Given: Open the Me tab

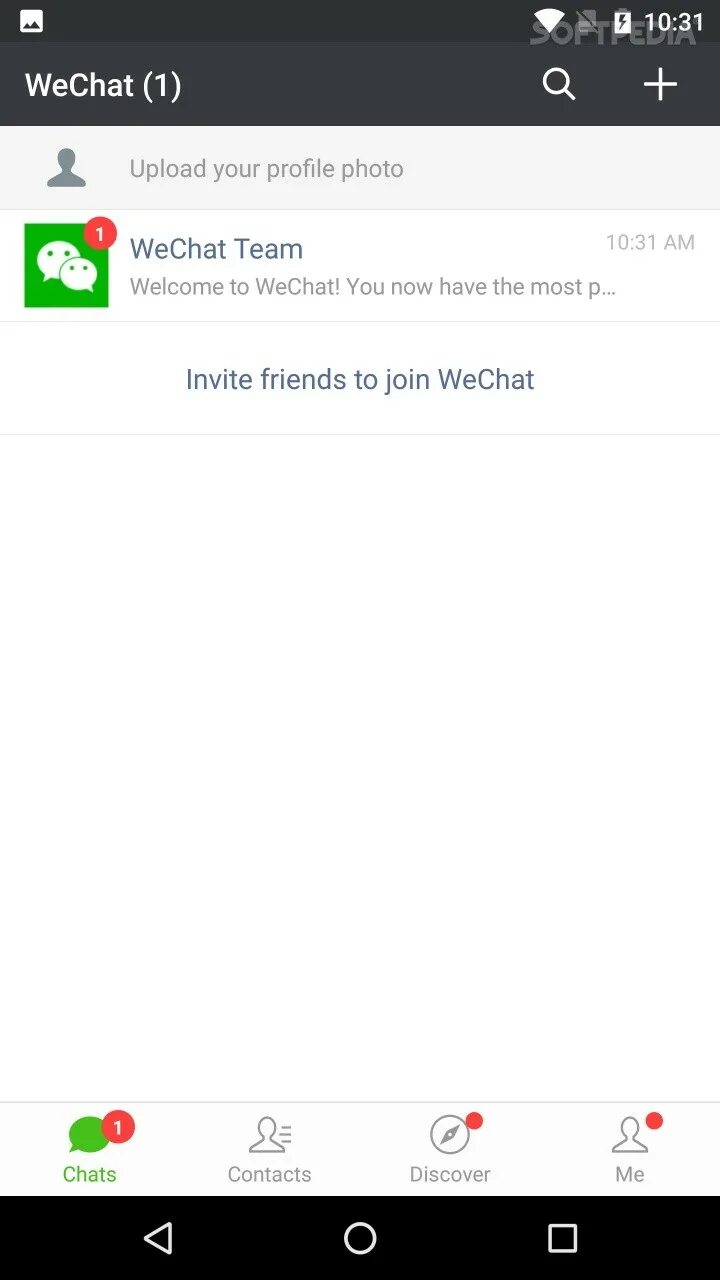Looking at the screenshot, I should point(630,1150).
